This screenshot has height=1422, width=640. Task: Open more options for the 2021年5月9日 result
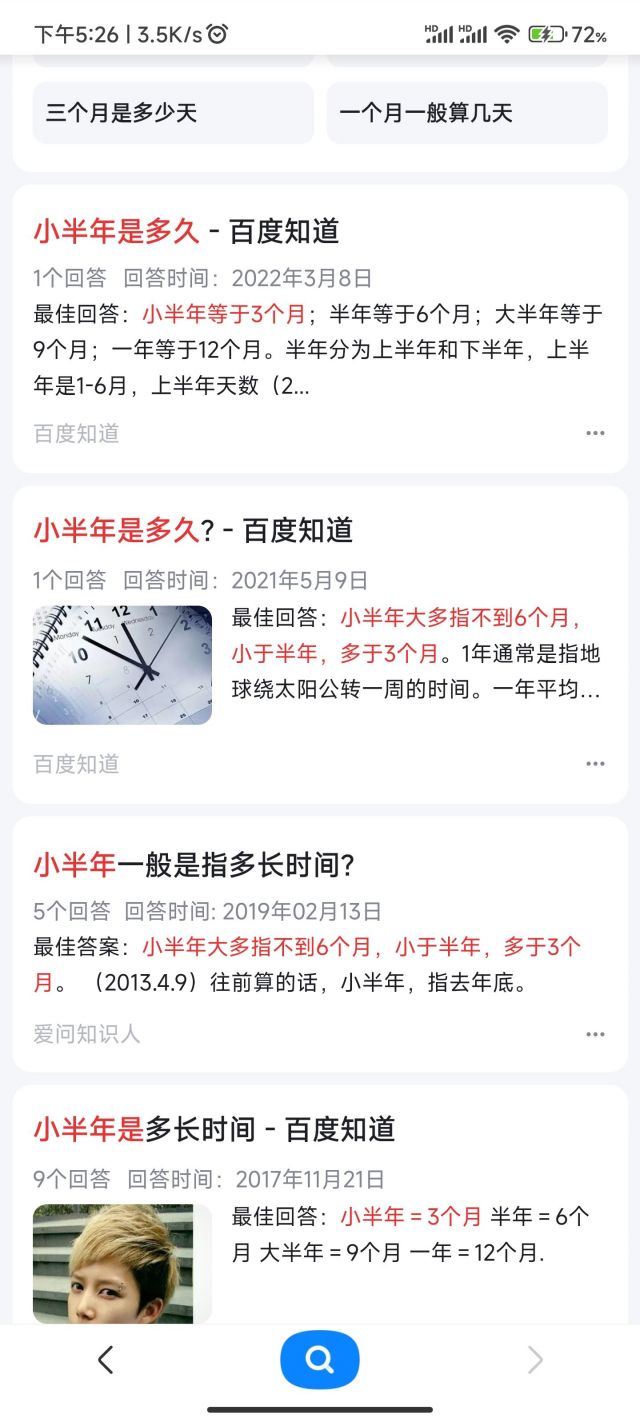pyautogui.click(x=595, y=764)
